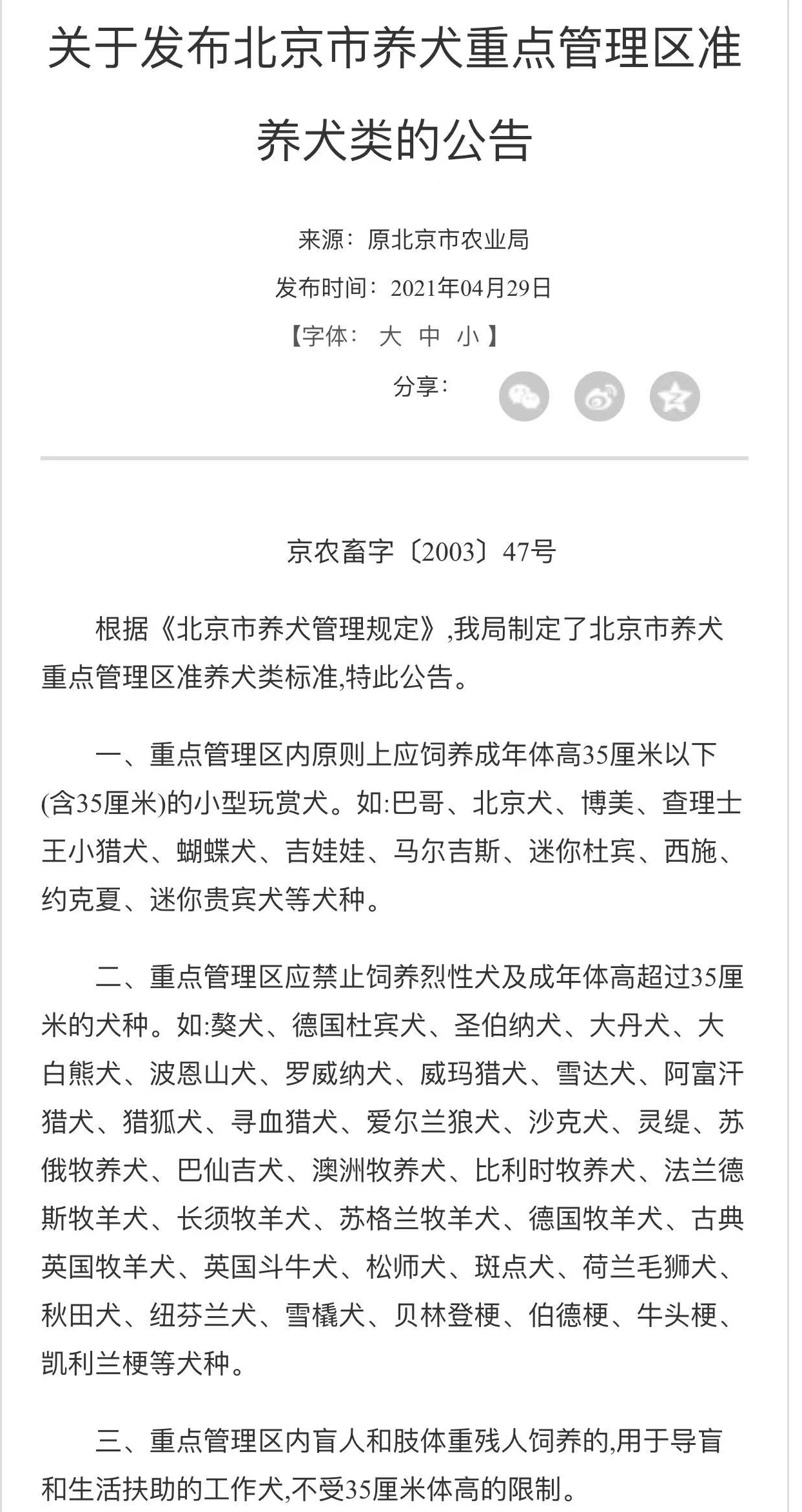Set font size to small (小)

[x=468, y=336]
